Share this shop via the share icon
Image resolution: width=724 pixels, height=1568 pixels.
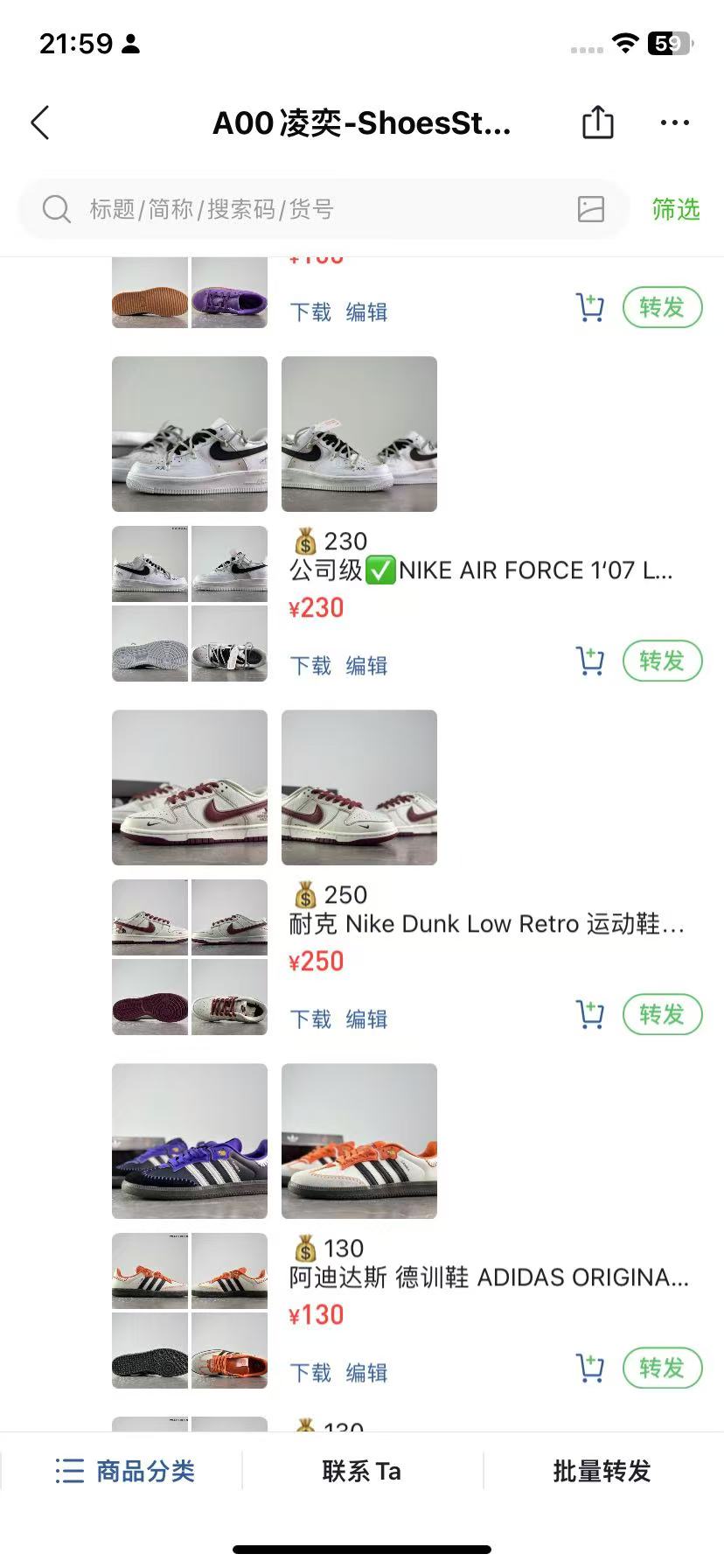coord(598,122)
